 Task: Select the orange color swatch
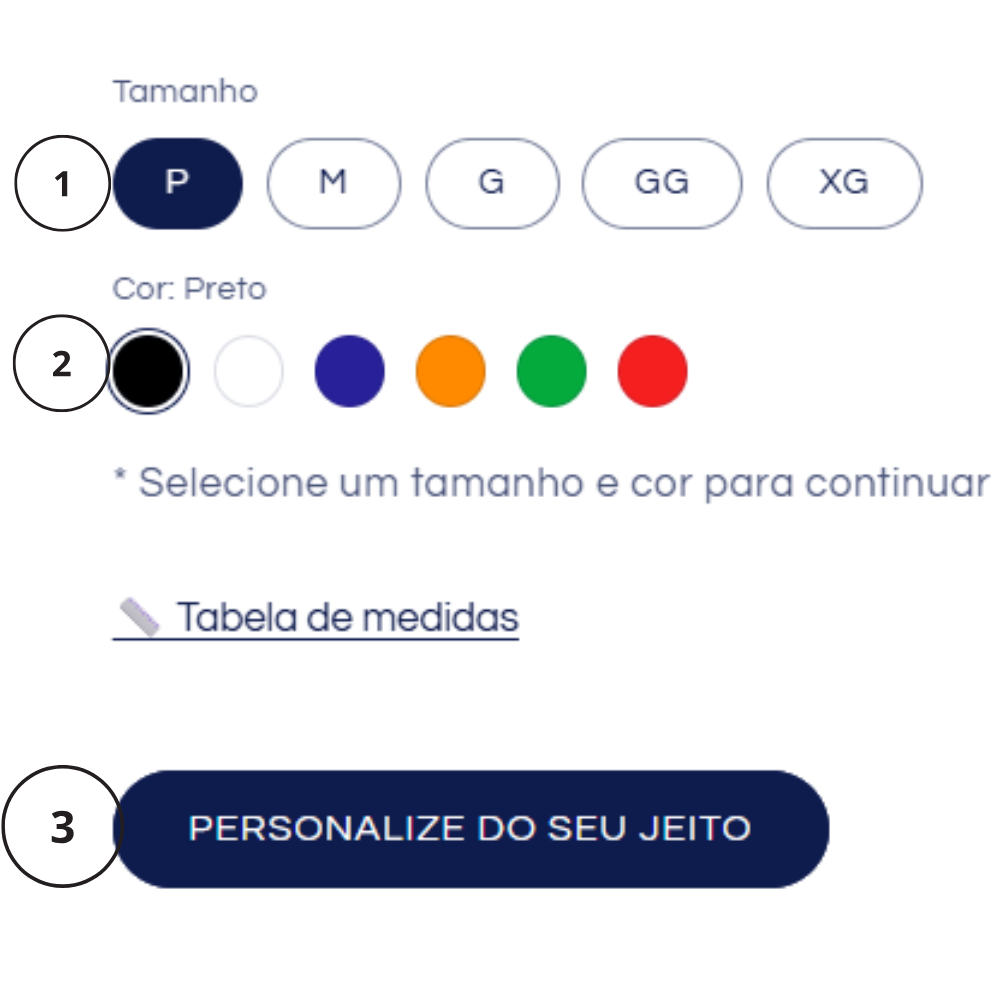click(x=450, y=371)
